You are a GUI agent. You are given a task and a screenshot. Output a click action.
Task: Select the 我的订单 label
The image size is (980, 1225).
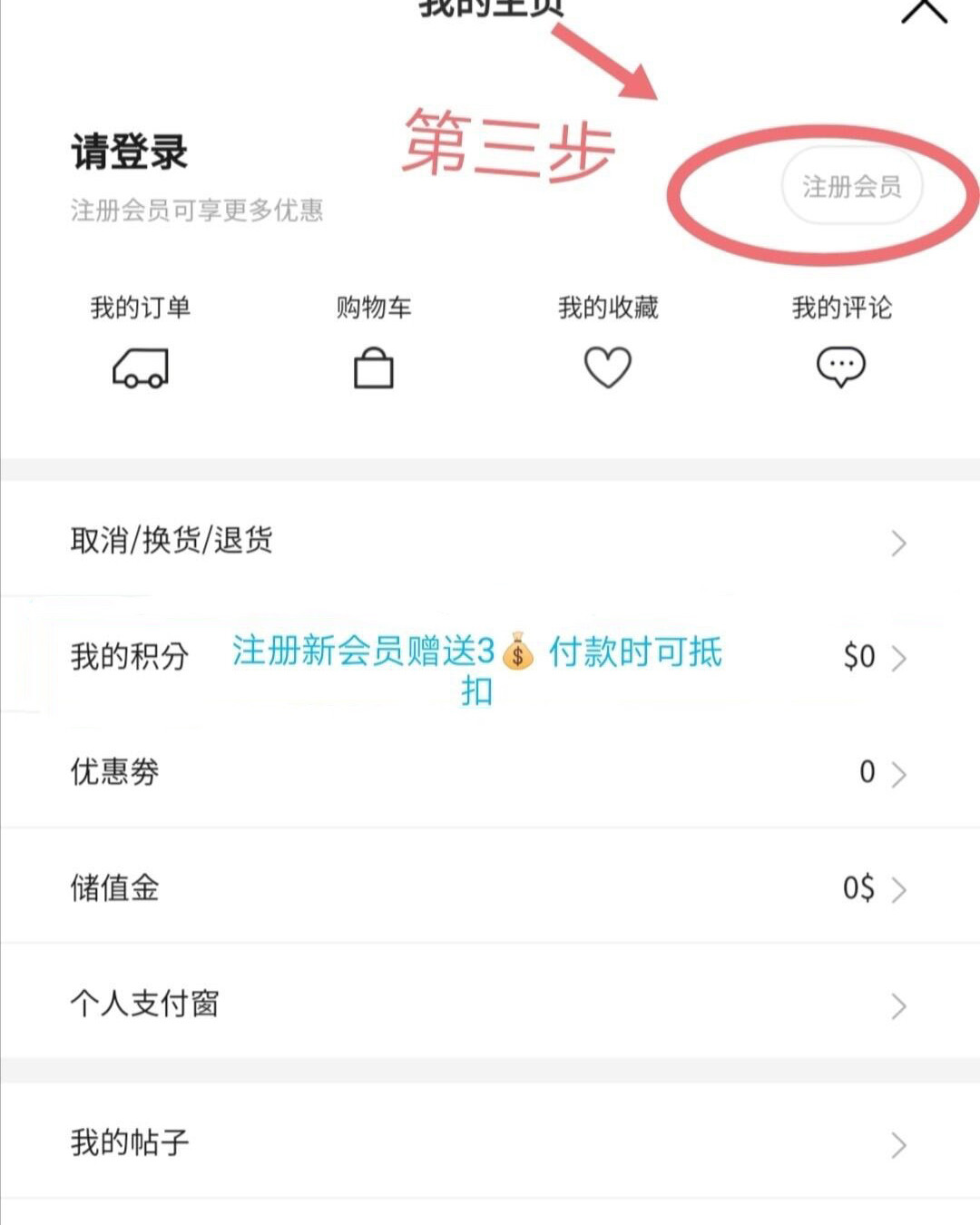(x=139, y=309)
